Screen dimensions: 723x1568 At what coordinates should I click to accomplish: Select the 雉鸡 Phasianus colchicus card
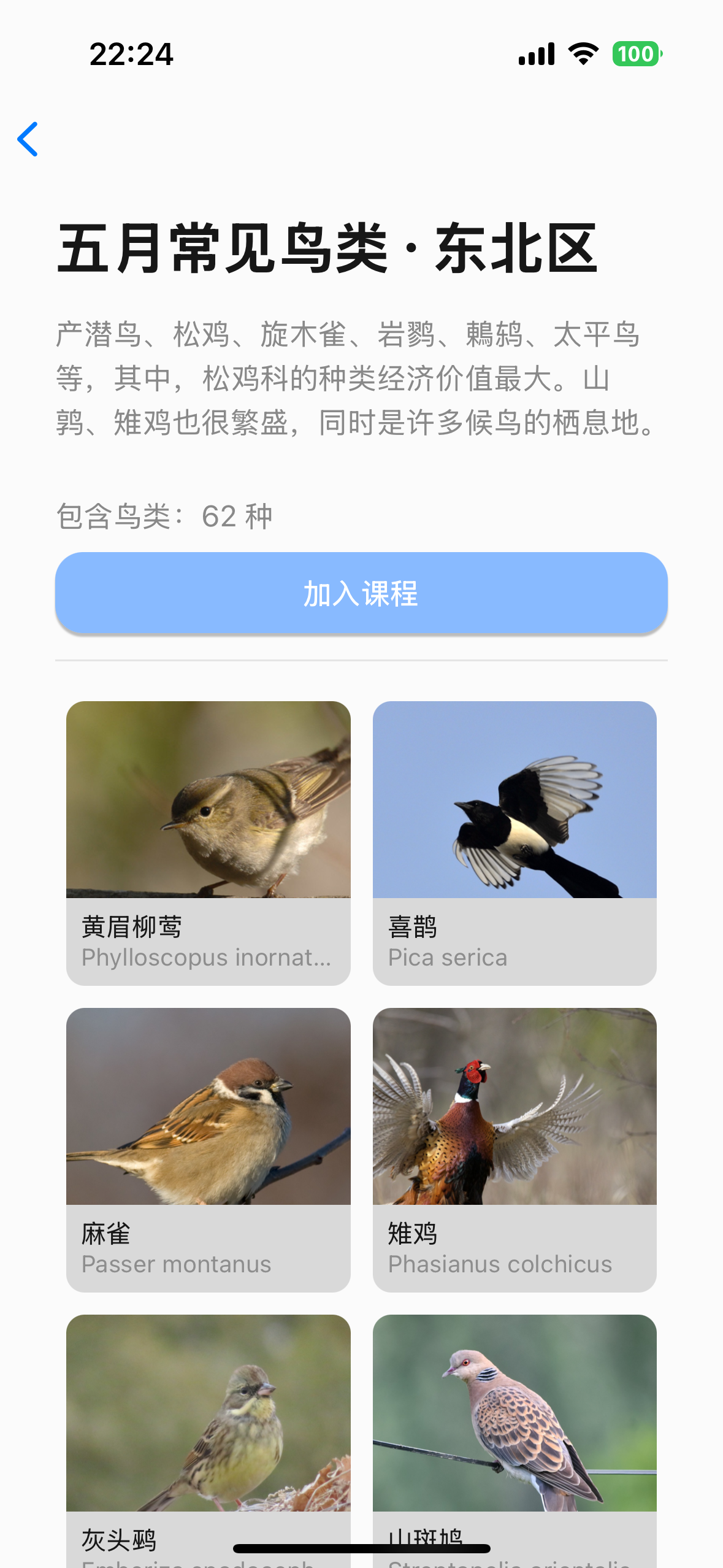[515, 1150]
